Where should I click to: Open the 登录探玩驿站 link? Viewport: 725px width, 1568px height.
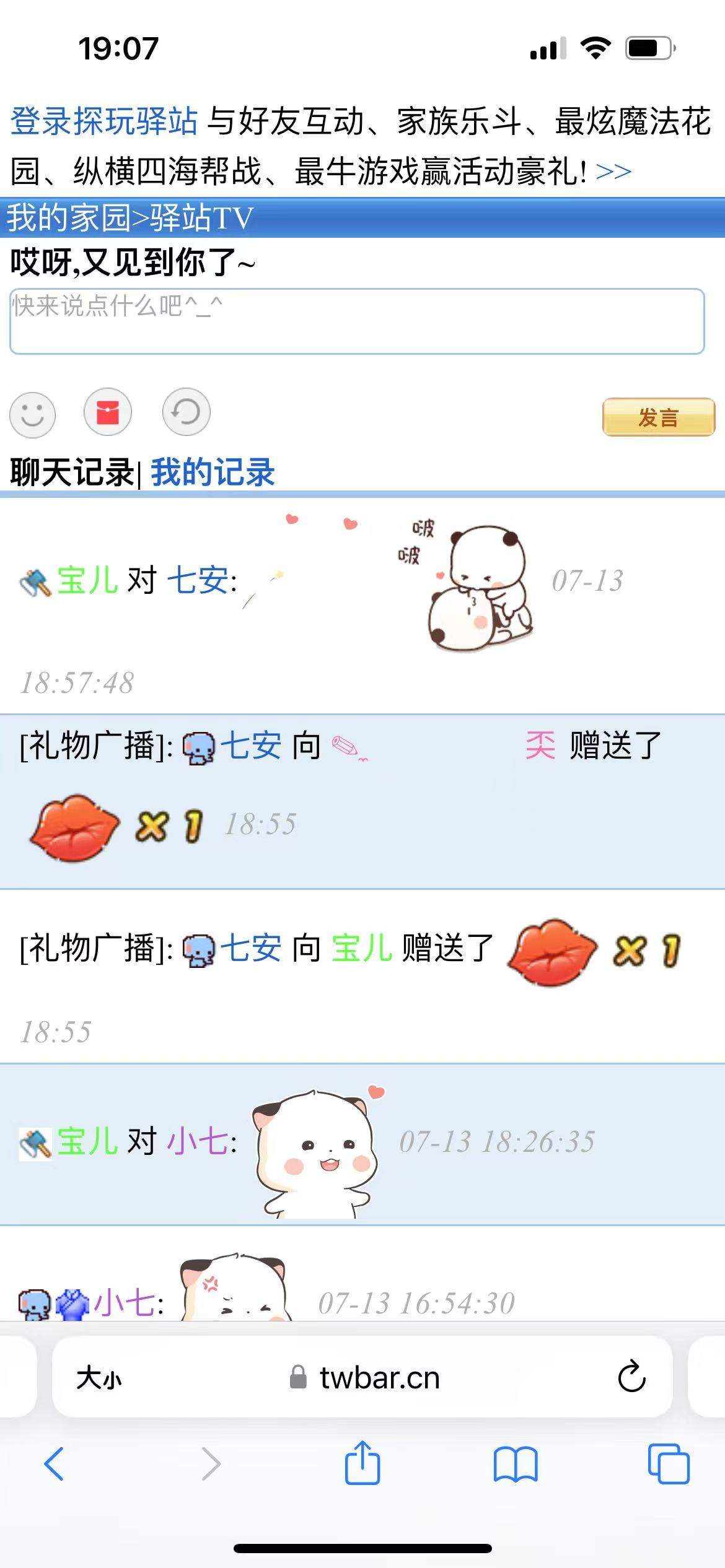(104, 121)
